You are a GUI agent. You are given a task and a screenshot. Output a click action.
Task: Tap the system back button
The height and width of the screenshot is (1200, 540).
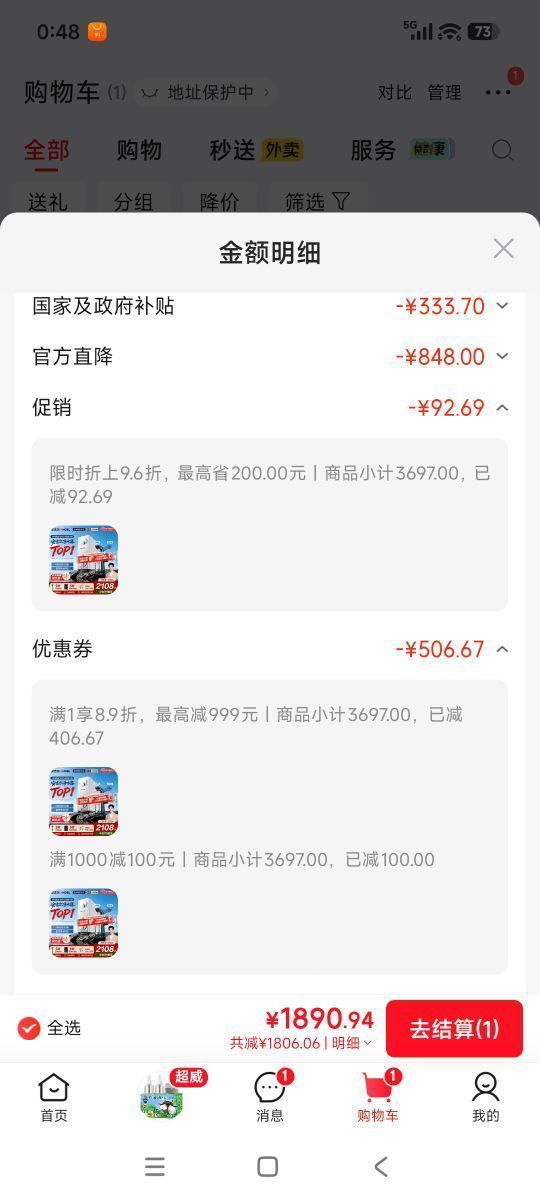[x=380, y=1166]
